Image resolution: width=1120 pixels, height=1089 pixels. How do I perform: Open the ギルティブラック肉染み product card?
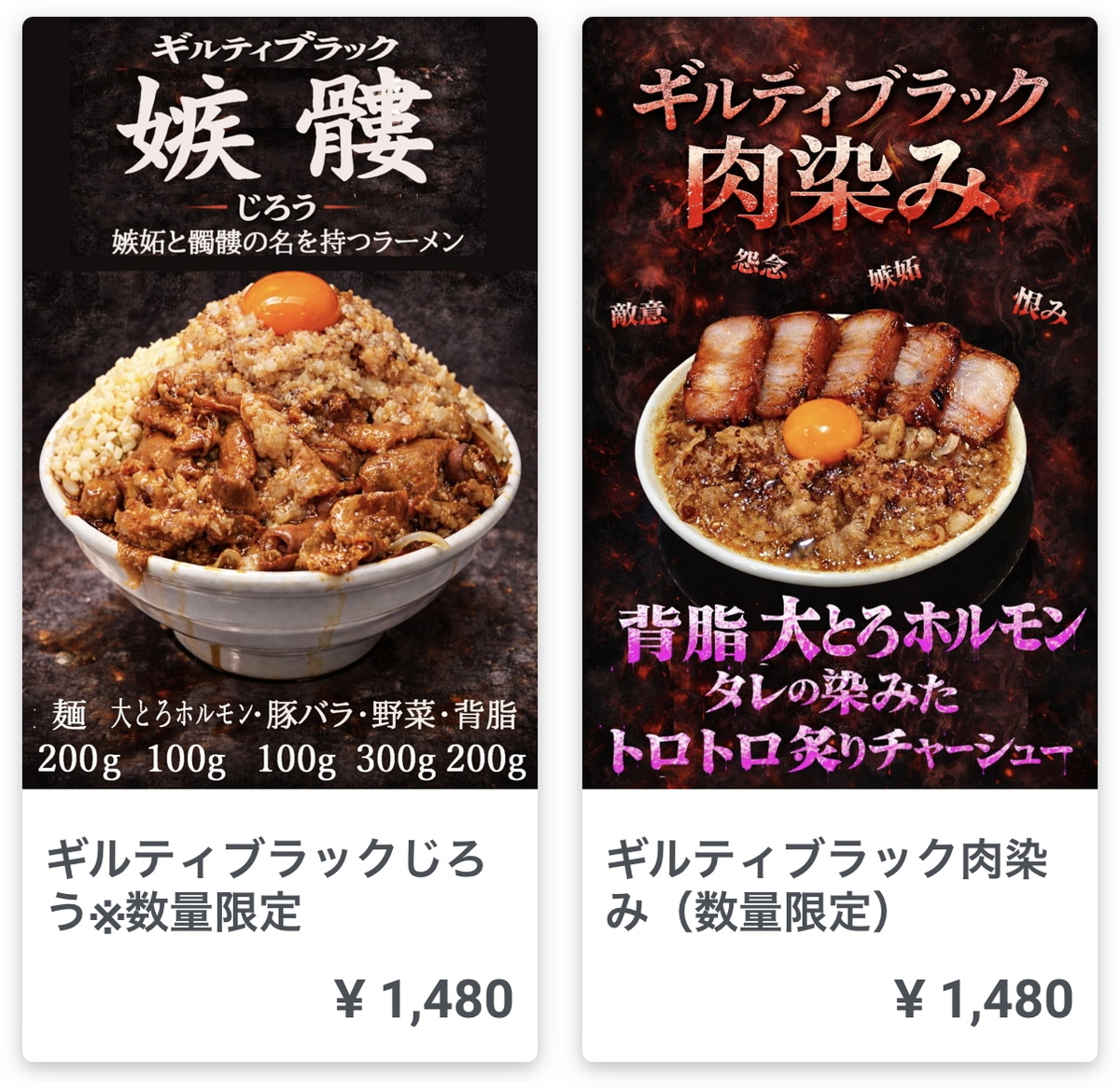[x=839, y=538]
